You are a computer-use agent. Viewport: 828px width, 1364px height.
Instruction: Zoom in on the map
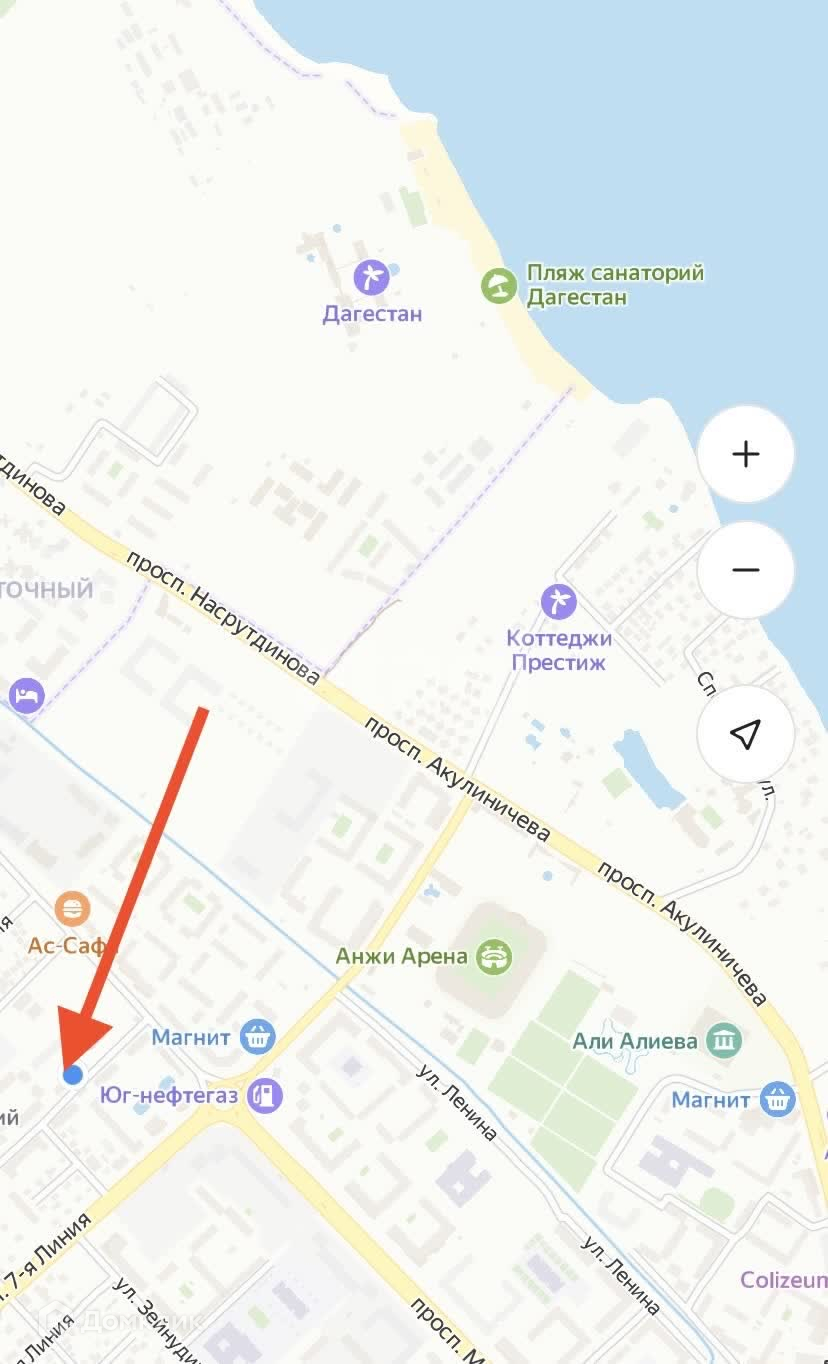745,454
